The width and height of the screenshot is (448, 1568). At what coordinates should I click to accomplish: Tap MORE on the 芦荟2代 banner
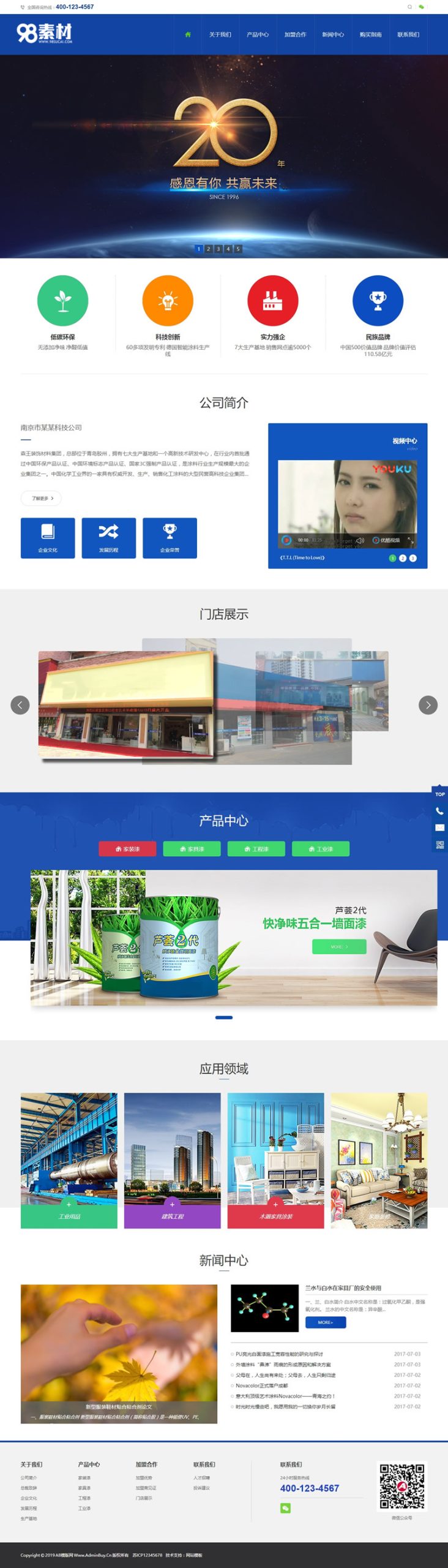coord(339,946)
